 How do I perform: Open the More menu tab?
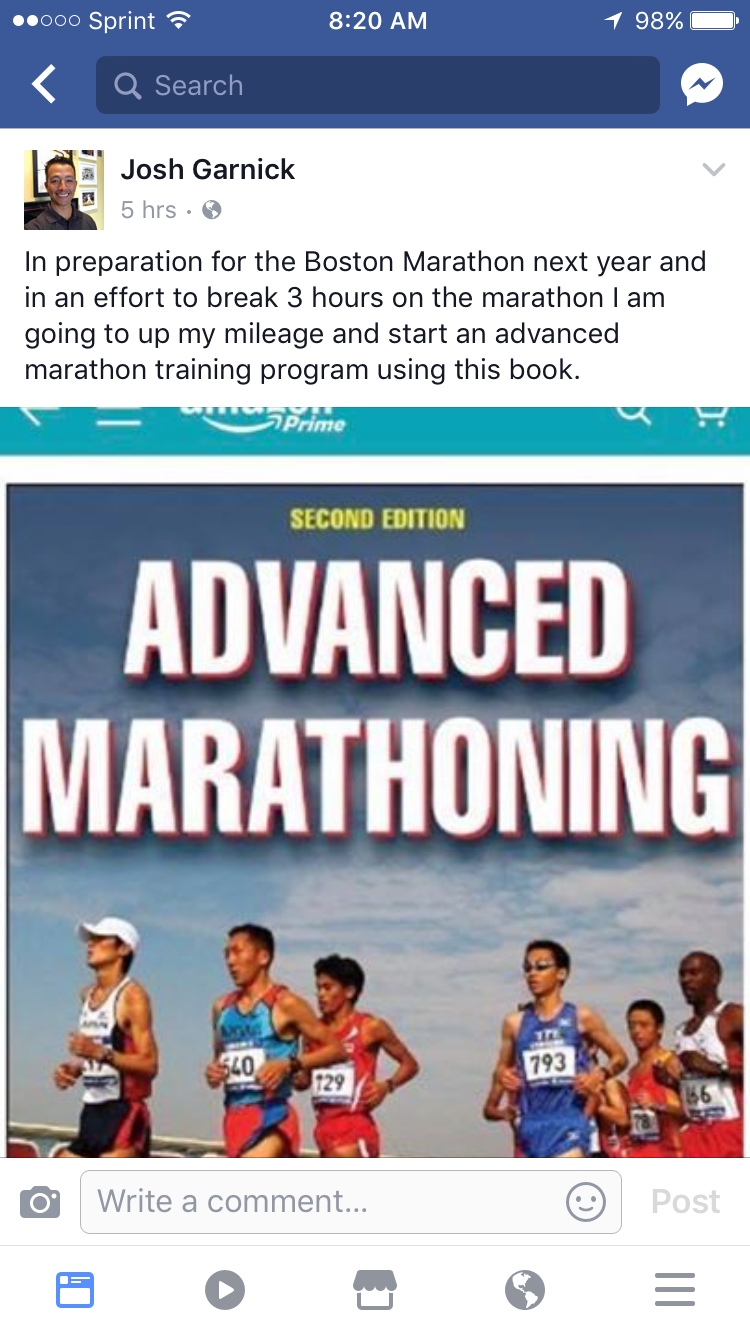click(675, 1290)
